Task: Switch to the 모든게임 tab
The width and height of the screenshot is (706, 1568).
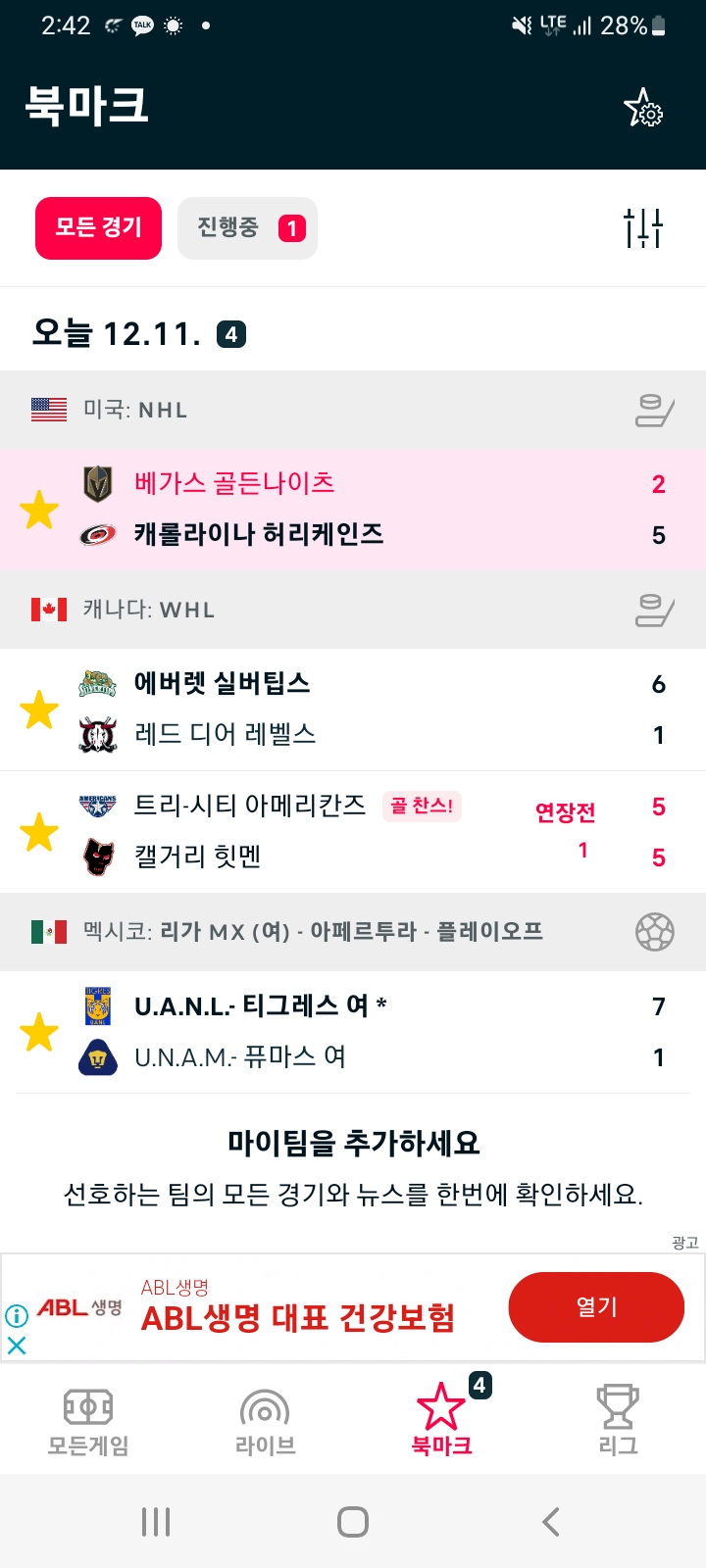Action: pos(88,1420)
